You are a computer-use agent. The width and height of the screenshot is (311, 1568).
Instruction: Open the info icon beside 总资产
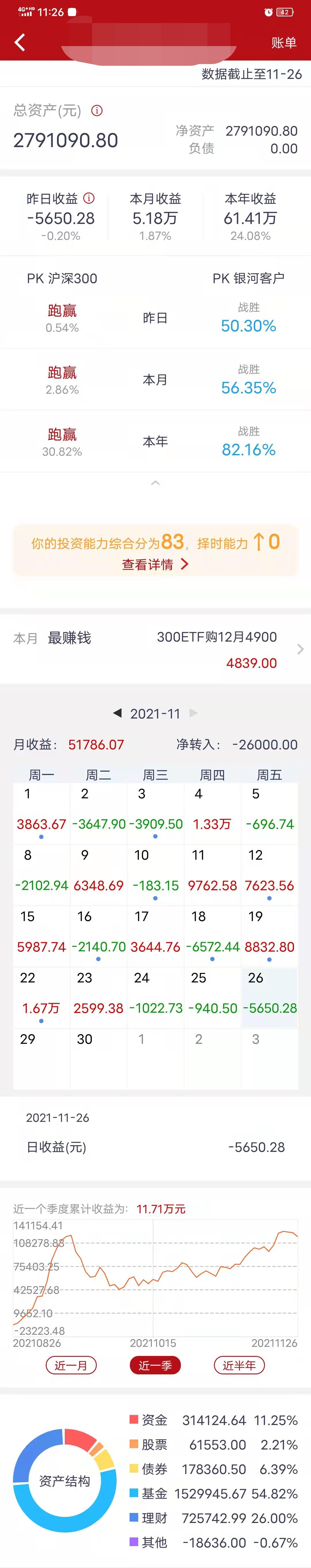(x=97, y=110)
